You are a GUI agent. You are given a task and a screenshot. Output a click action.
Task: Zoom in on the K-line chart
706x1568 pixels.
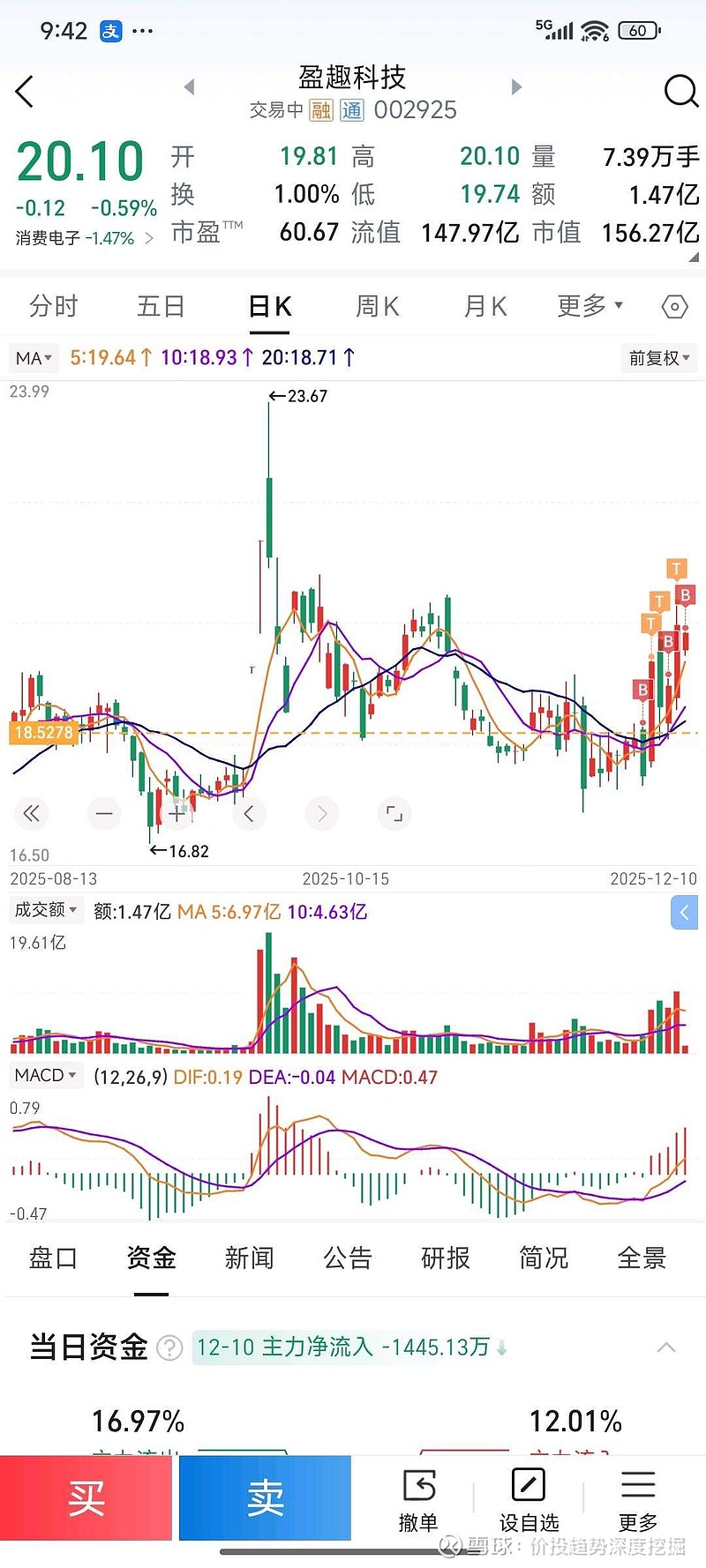176,813
